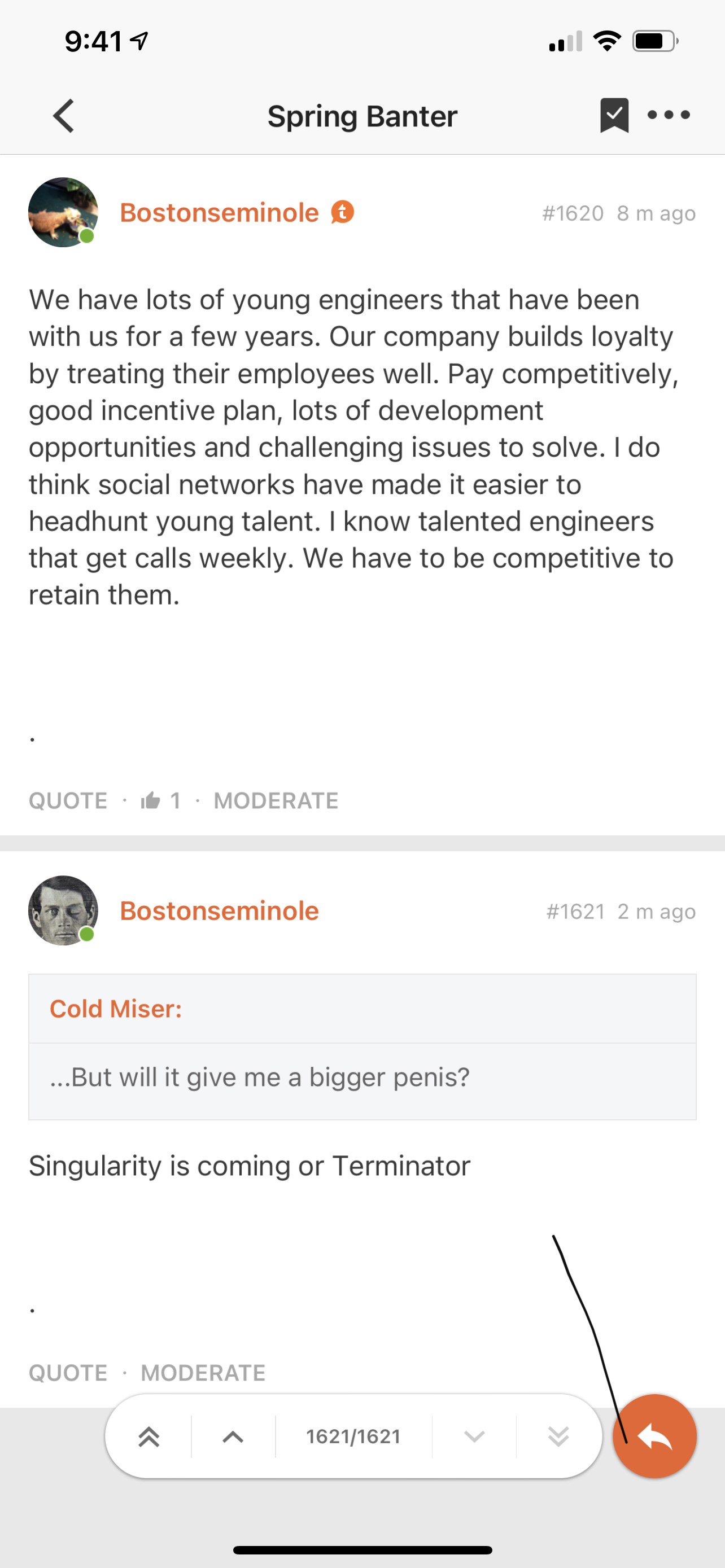Jump to first post with double up arrow
Viewport: 725px width, 1568px height.
point(149,1436)
